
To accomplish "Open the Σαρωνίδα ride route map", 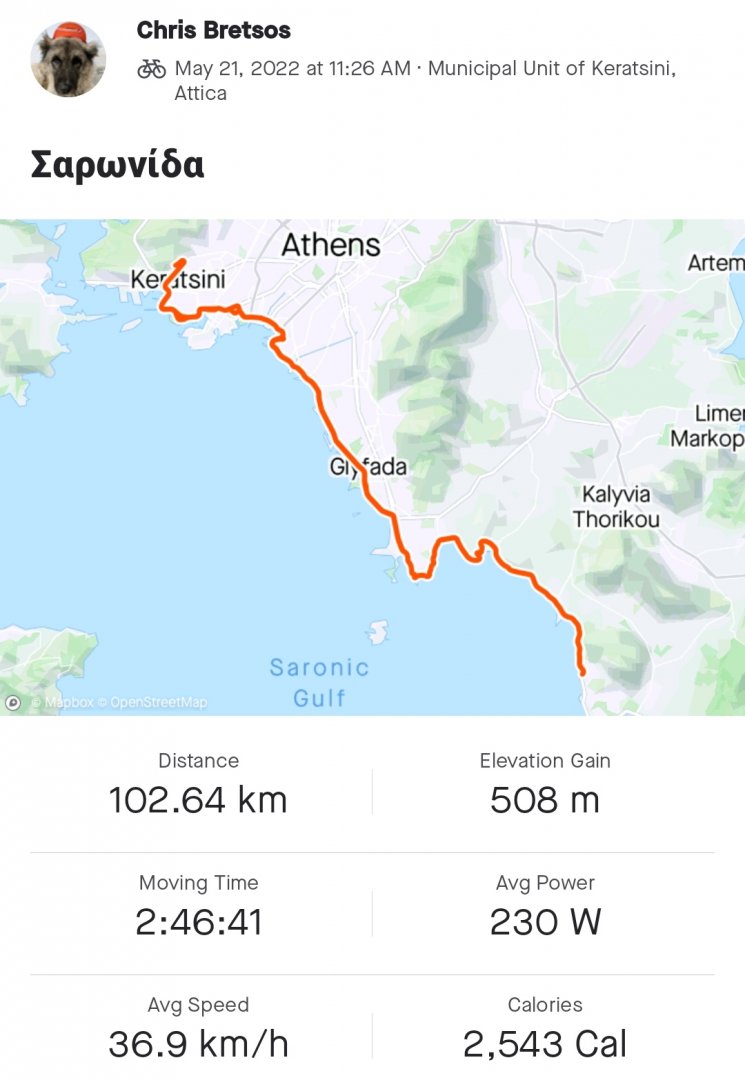I will 372,467.
